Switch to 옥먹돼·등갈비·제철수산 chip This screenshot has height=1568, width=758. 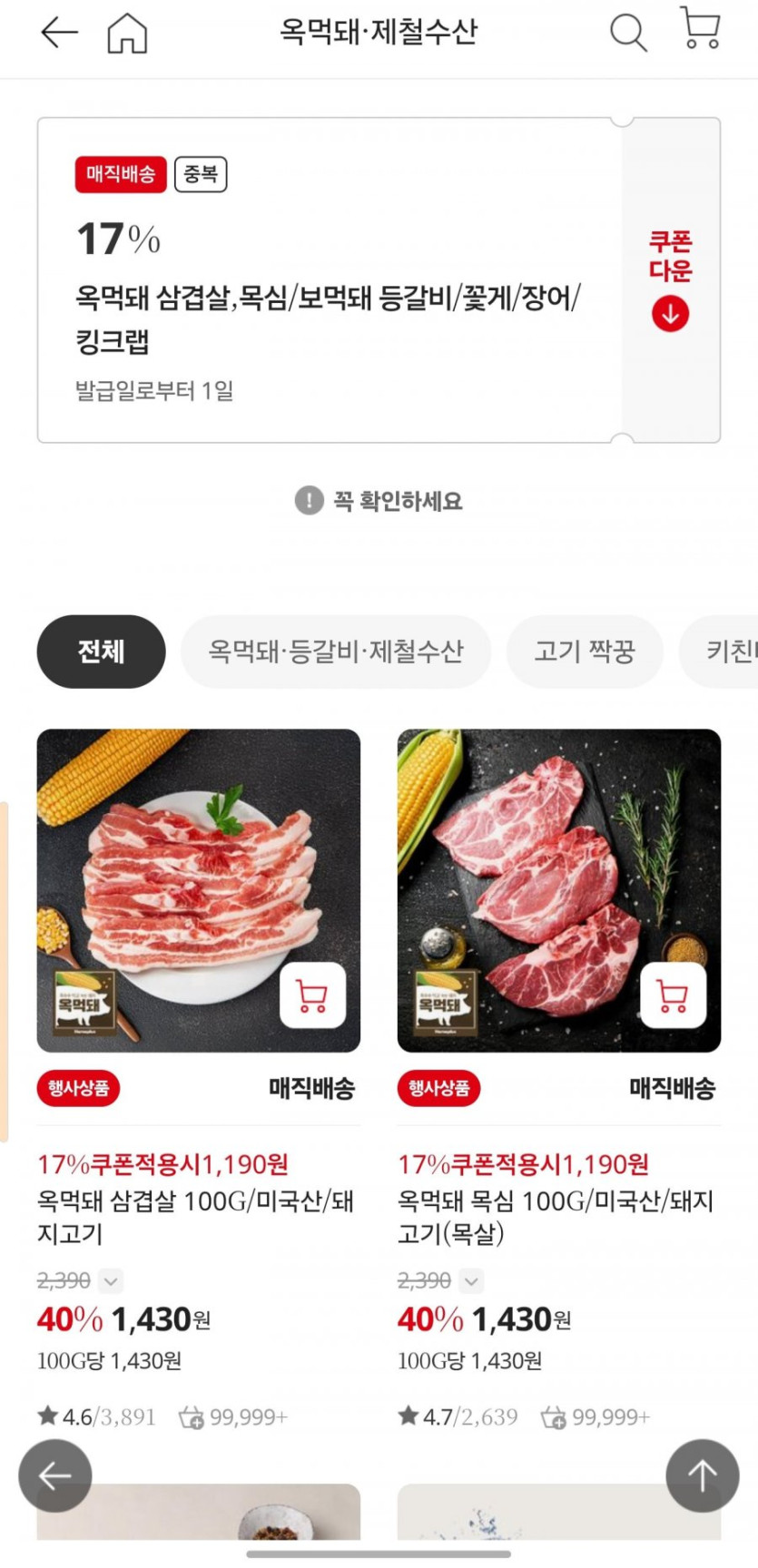pyautogui.click(x=336, y=652)
